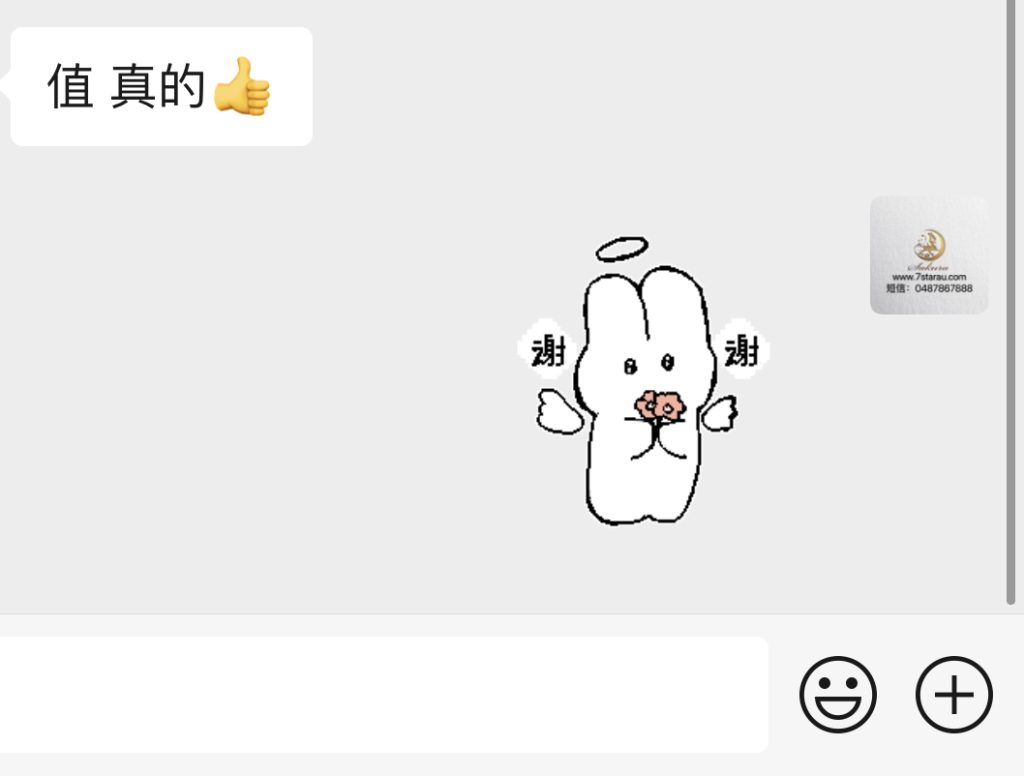
Task: Open the sender's profile avatar
Action: click(x=929, y=255)
